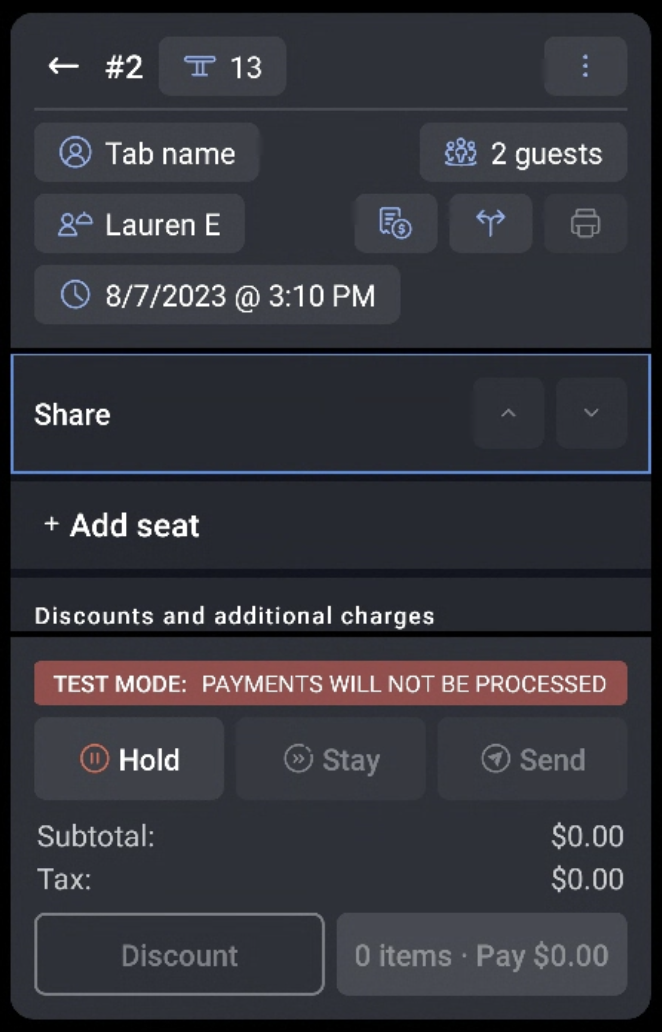Move Share seat up with chevron
This screenshot has height=1032, width=662.
(x=508, y=413)
